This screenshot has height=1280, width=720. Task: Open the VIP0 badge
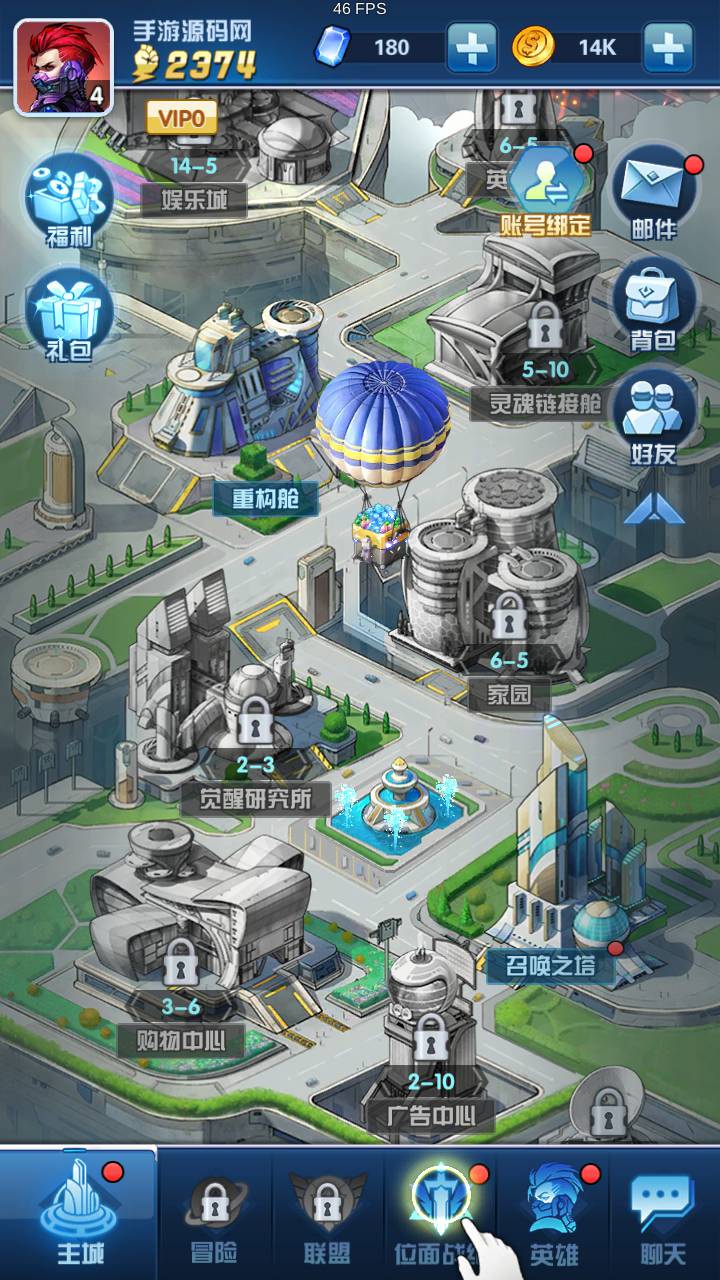click(x=182, y=119)
